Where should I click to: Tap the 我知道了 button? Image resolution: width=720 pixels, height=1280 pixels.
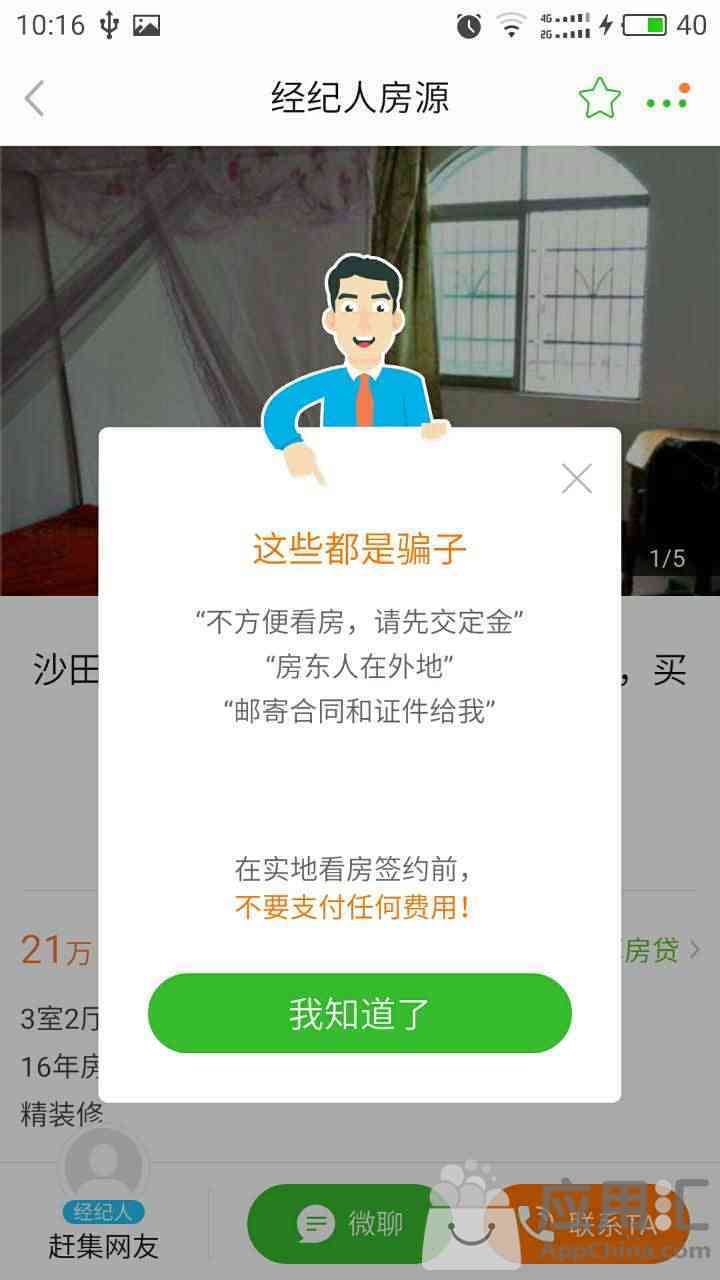359,1013
